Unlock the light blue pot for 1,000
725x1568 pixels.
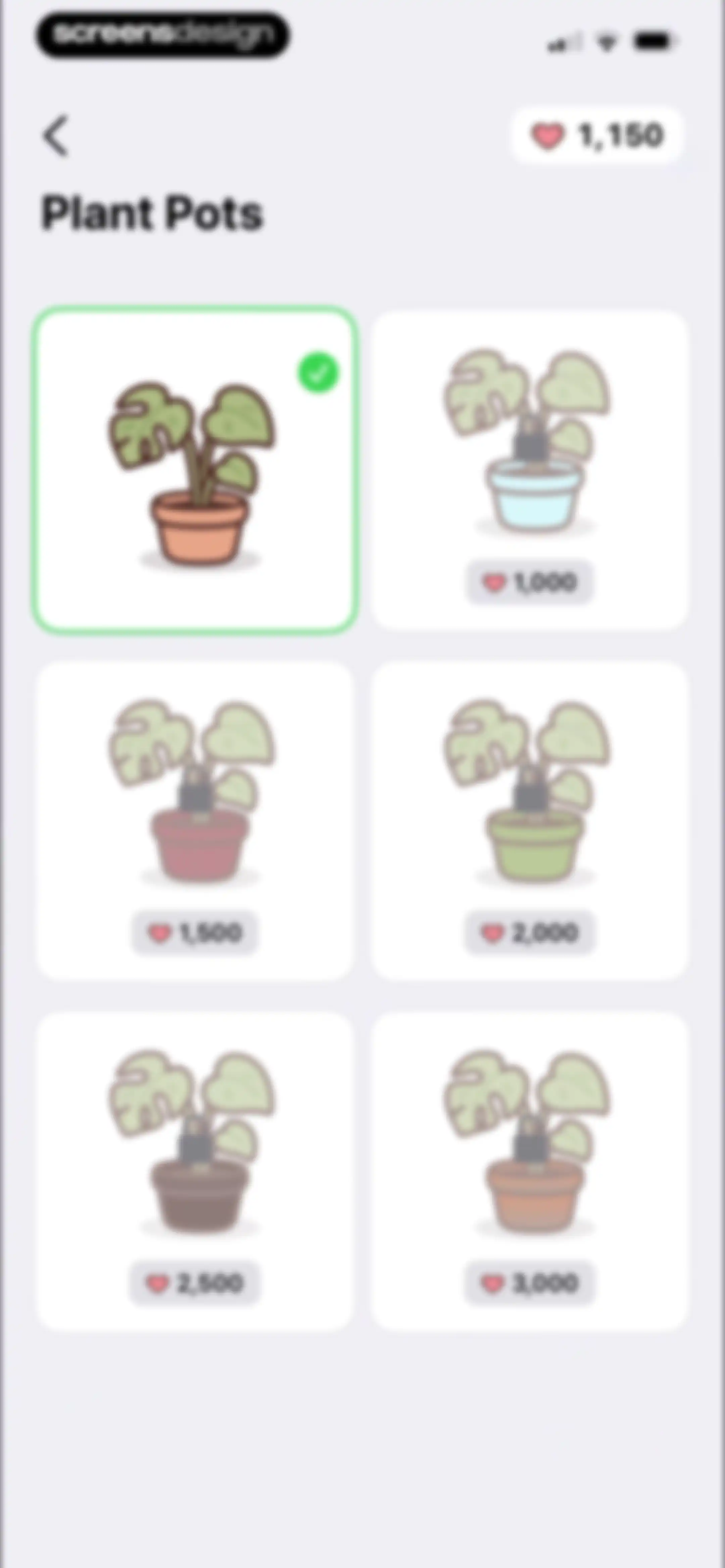point(529,470)
